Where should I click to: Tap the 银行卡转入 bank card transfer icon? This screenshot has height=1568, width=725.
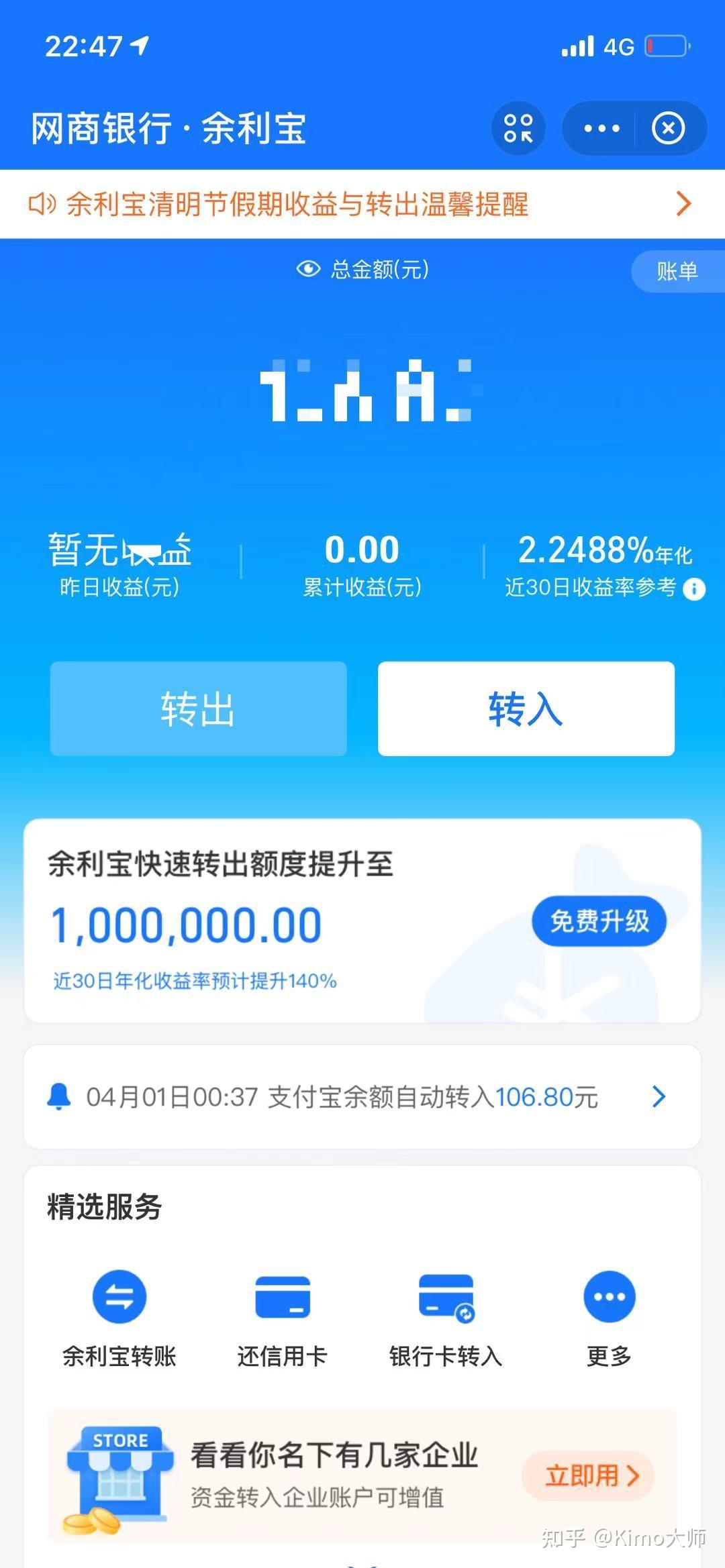445,1296
